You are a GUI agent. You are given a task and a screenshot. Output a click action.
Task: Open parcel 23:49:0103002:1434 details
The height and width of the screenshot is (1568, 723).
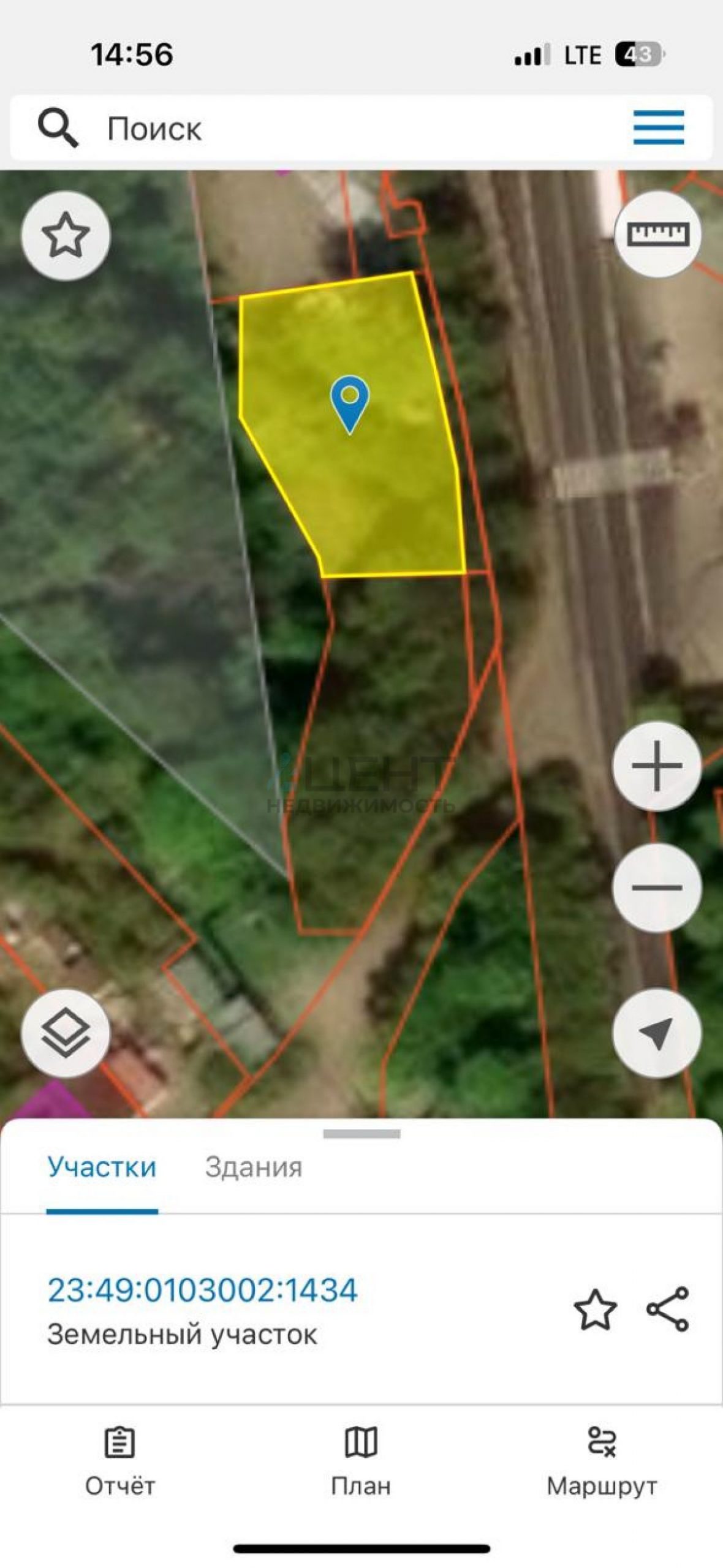(x=202, y=1290)
